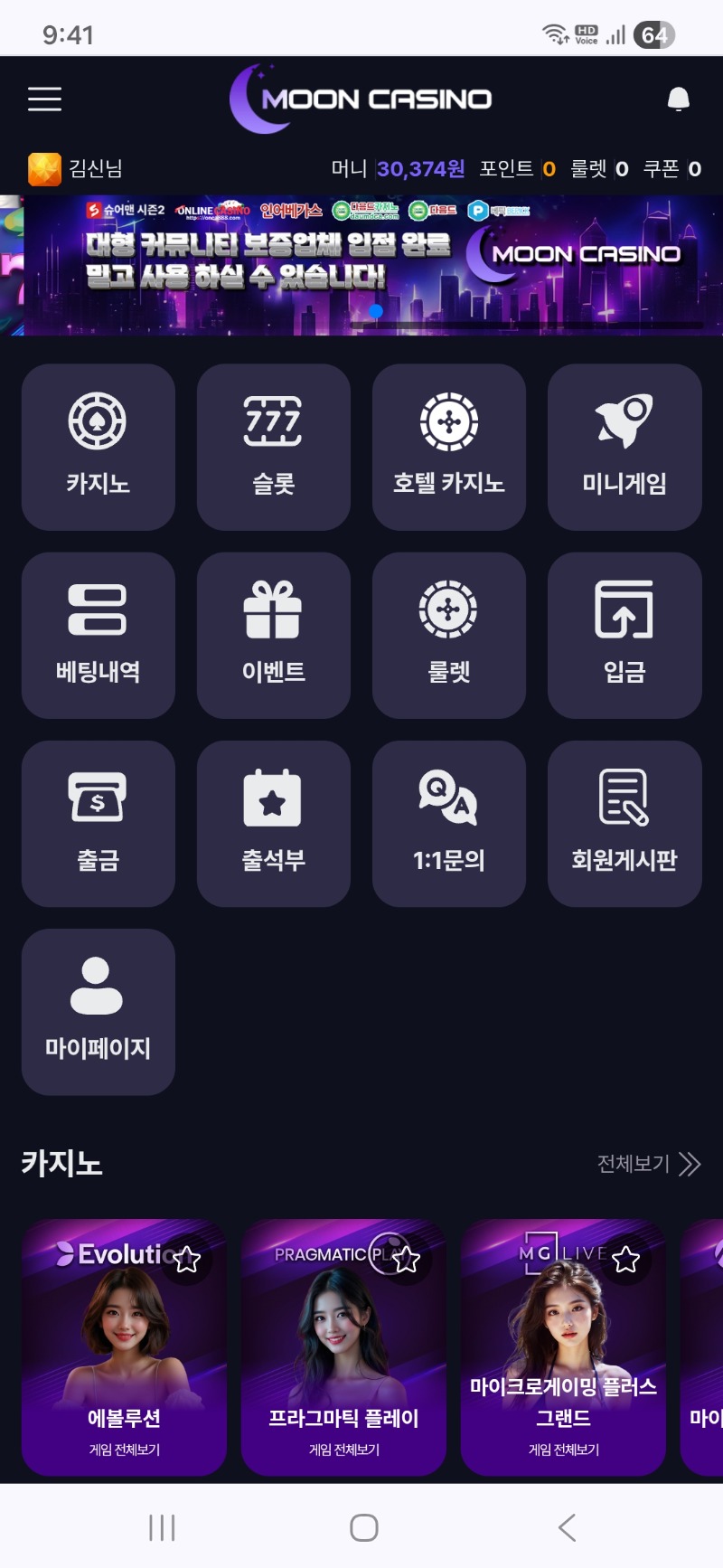The image size is (723, 1568).
Task: View 베팅내역 history
Action: (x=99, y=635)
